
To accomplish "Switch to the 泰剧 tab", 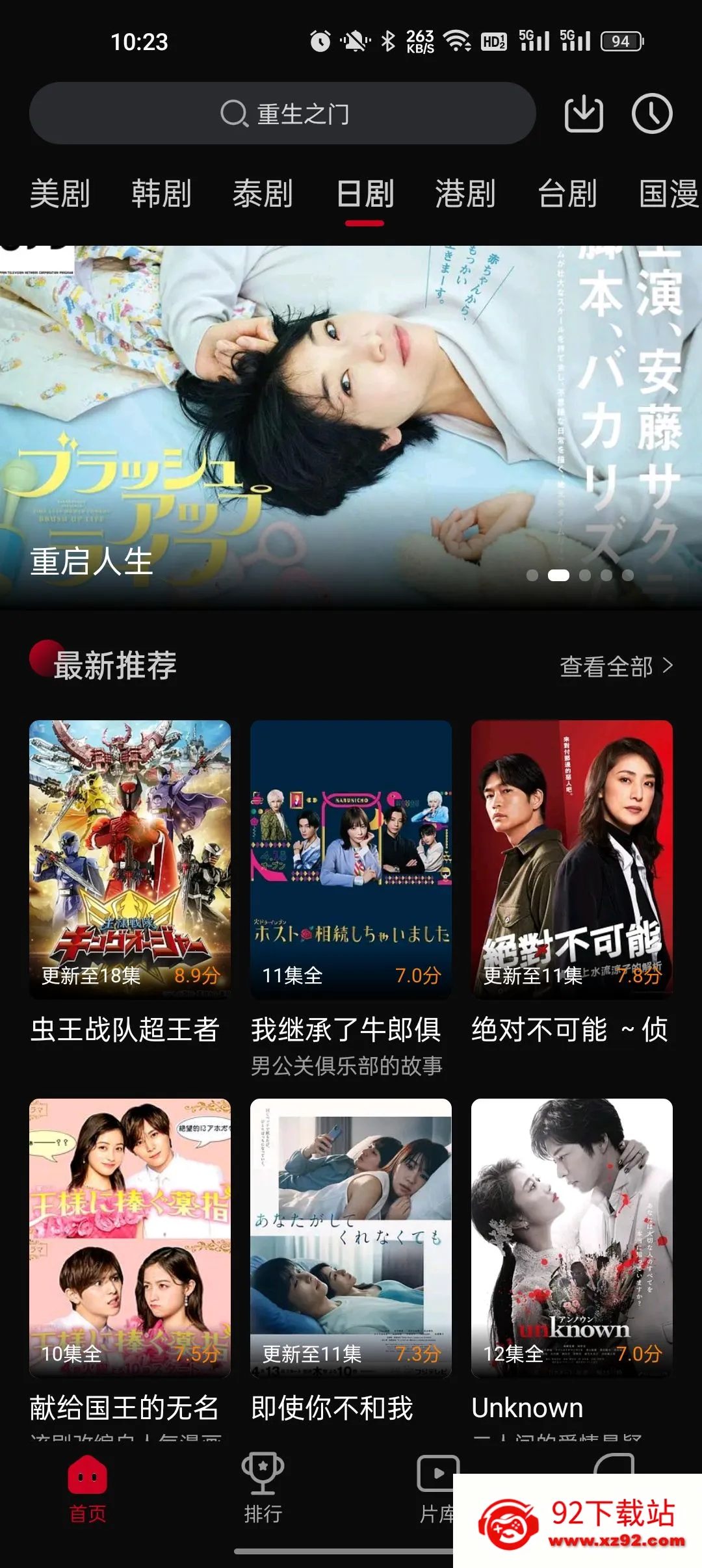I will coord(263,194).
